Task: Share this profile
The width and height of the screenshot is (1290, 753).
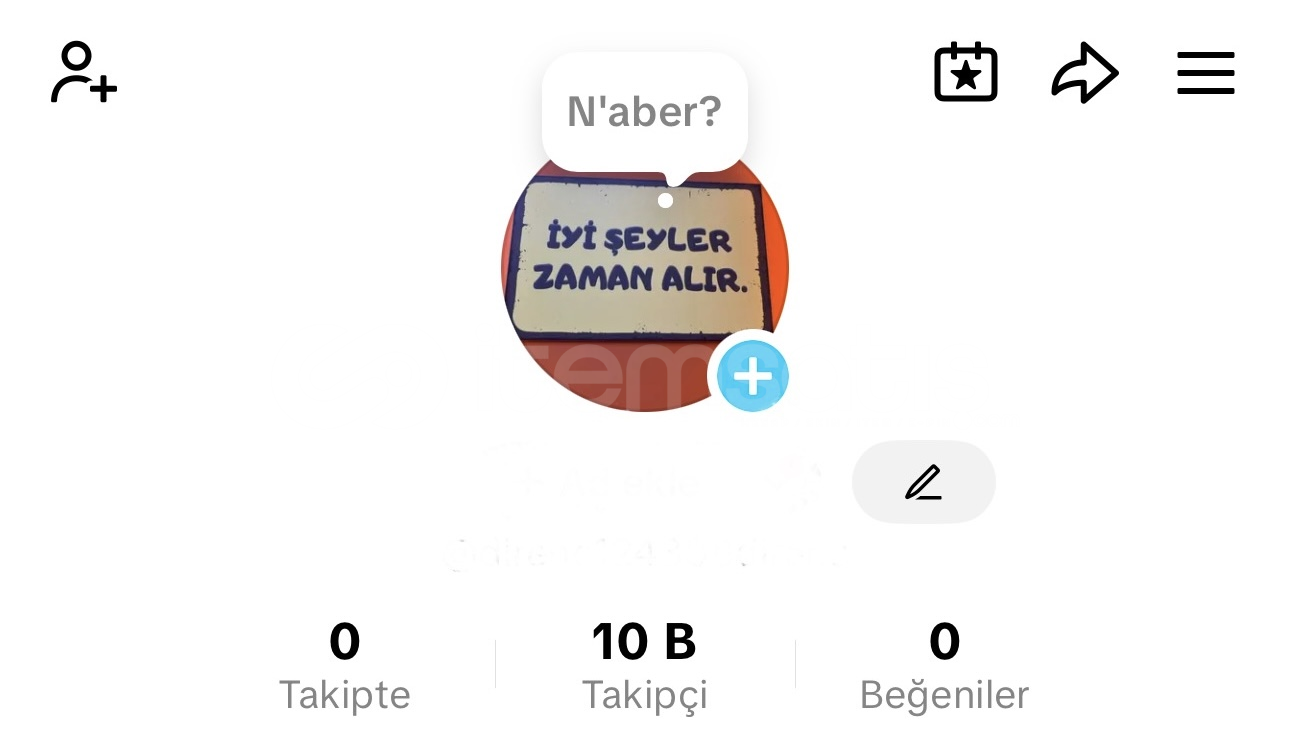Action: pos(1084,73)
